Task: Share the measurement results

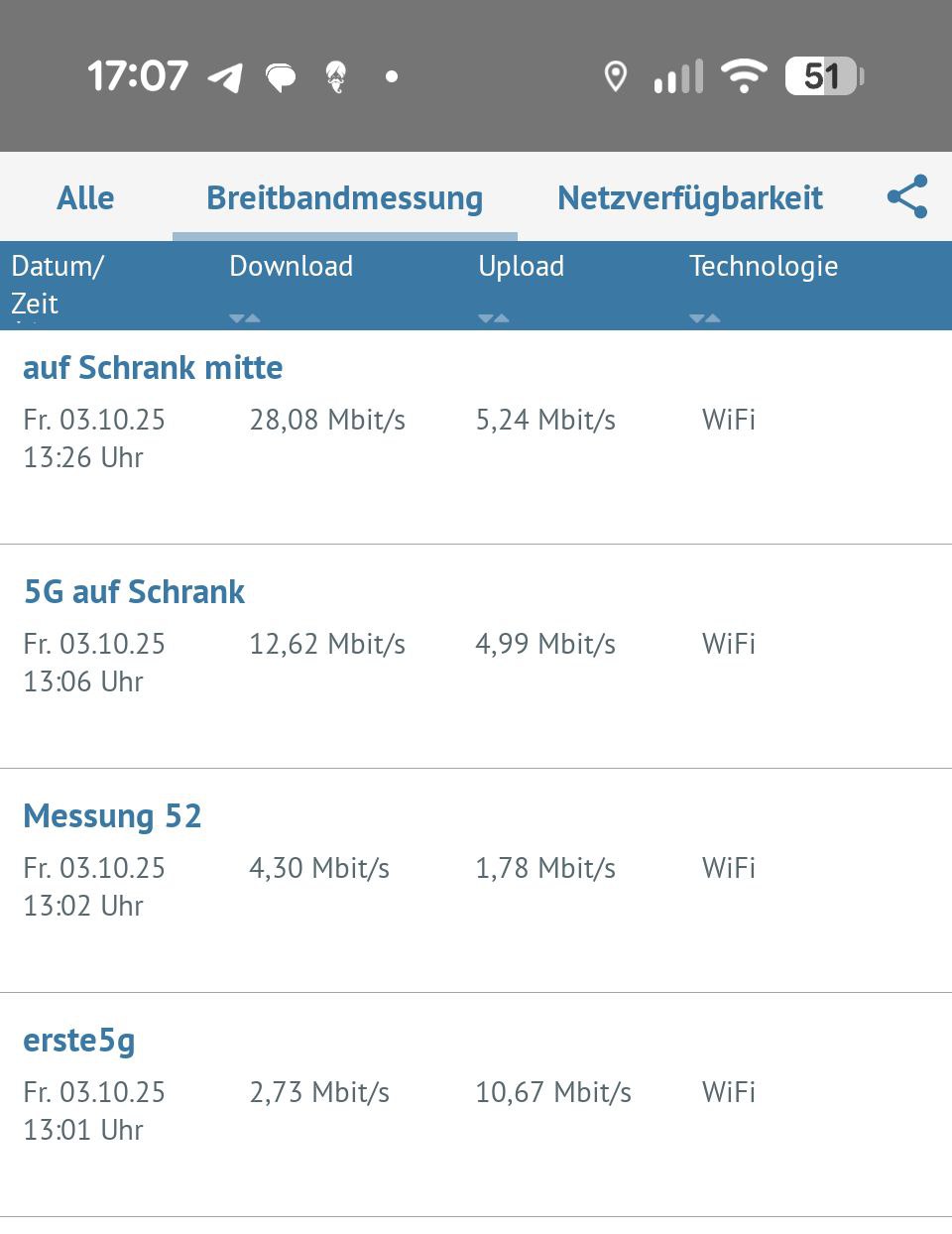Action: click(x=906, y=196)
